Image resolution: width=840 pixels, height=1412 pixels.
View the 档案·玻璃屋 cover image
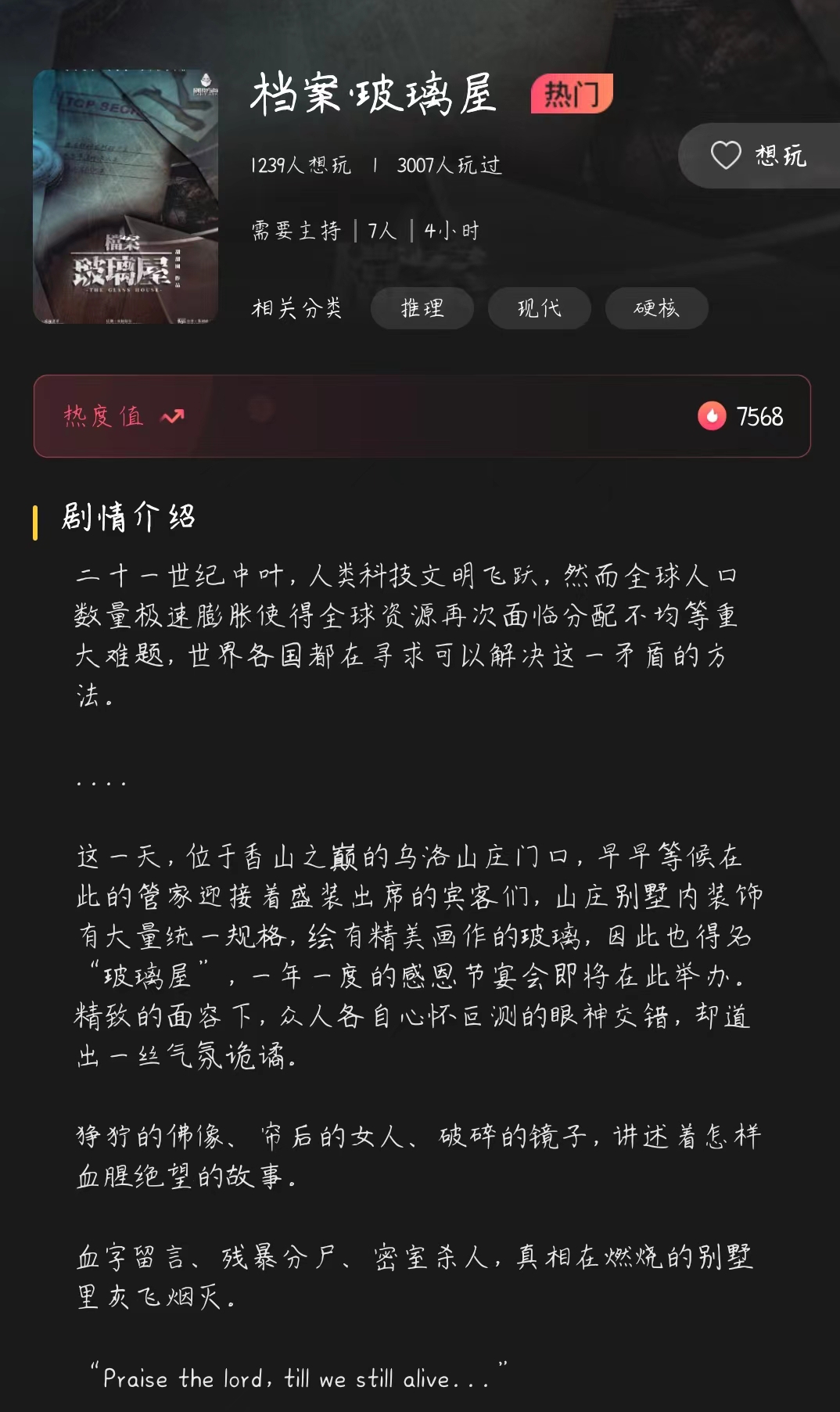pos(126,196)
